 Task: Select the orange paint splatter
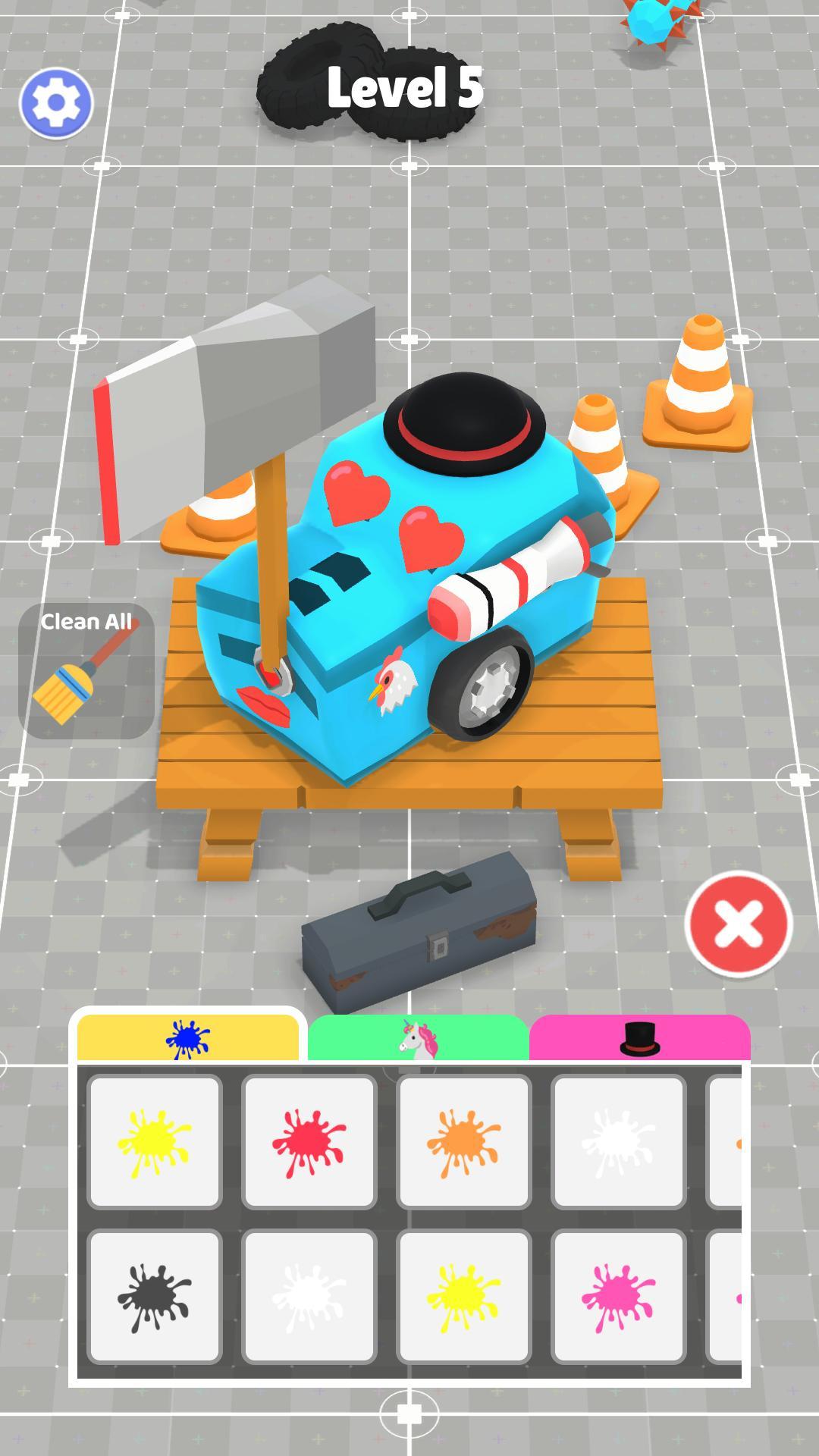point(463,1141)
